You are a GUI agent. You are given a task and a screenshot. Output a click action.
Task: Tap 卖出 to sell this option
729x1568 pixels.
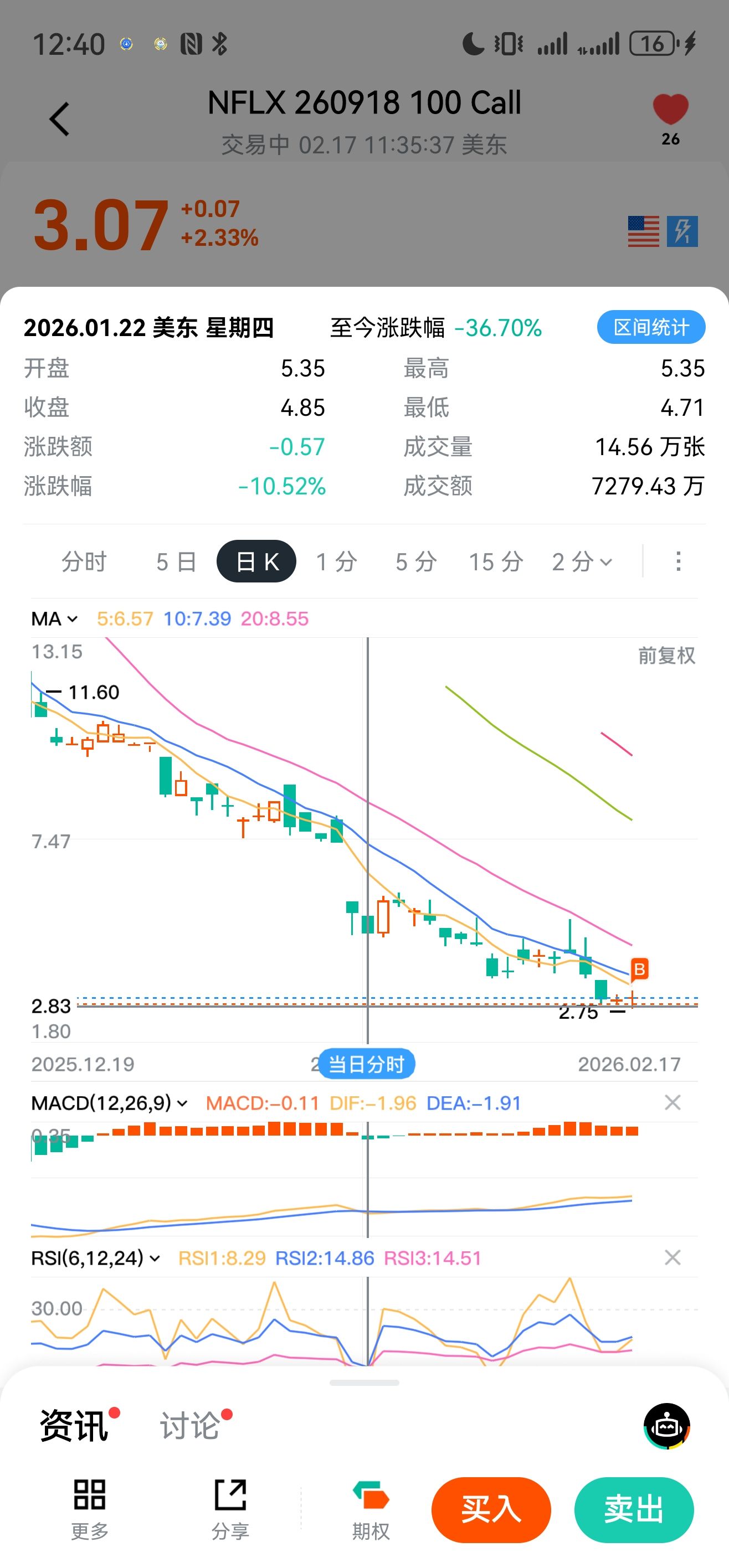tap(633, 1509)
